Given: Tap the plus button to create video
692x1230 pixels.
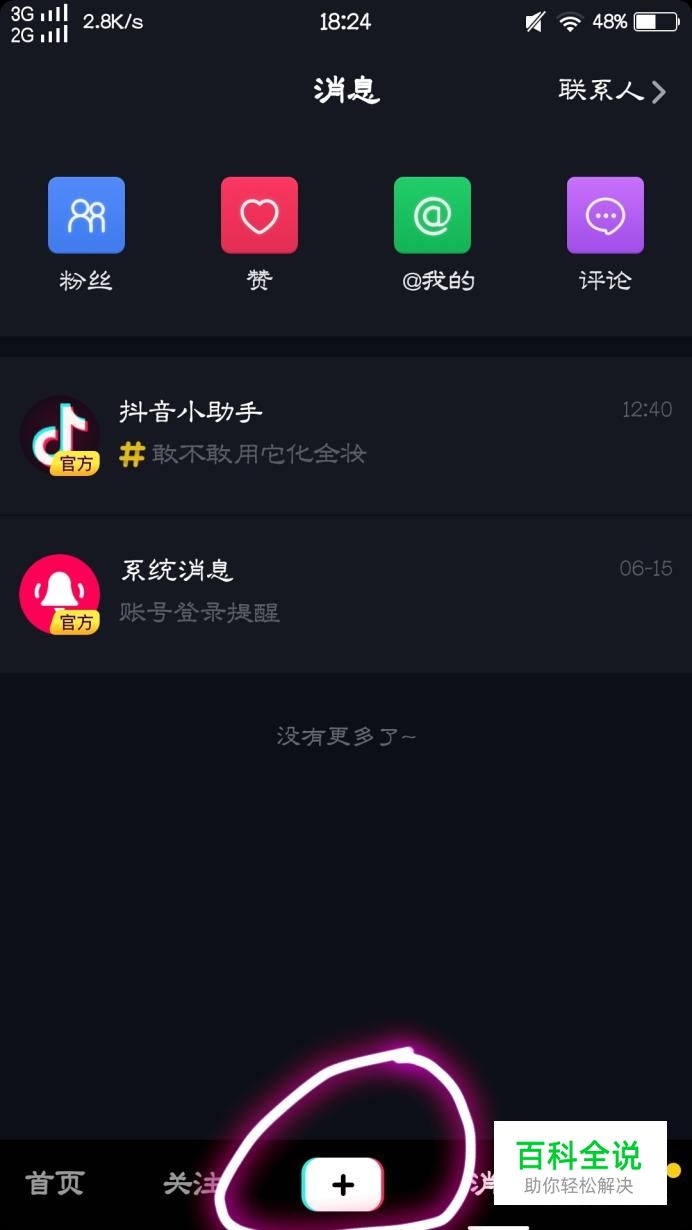Looking at the screenshot, I should click(343, 1185).
